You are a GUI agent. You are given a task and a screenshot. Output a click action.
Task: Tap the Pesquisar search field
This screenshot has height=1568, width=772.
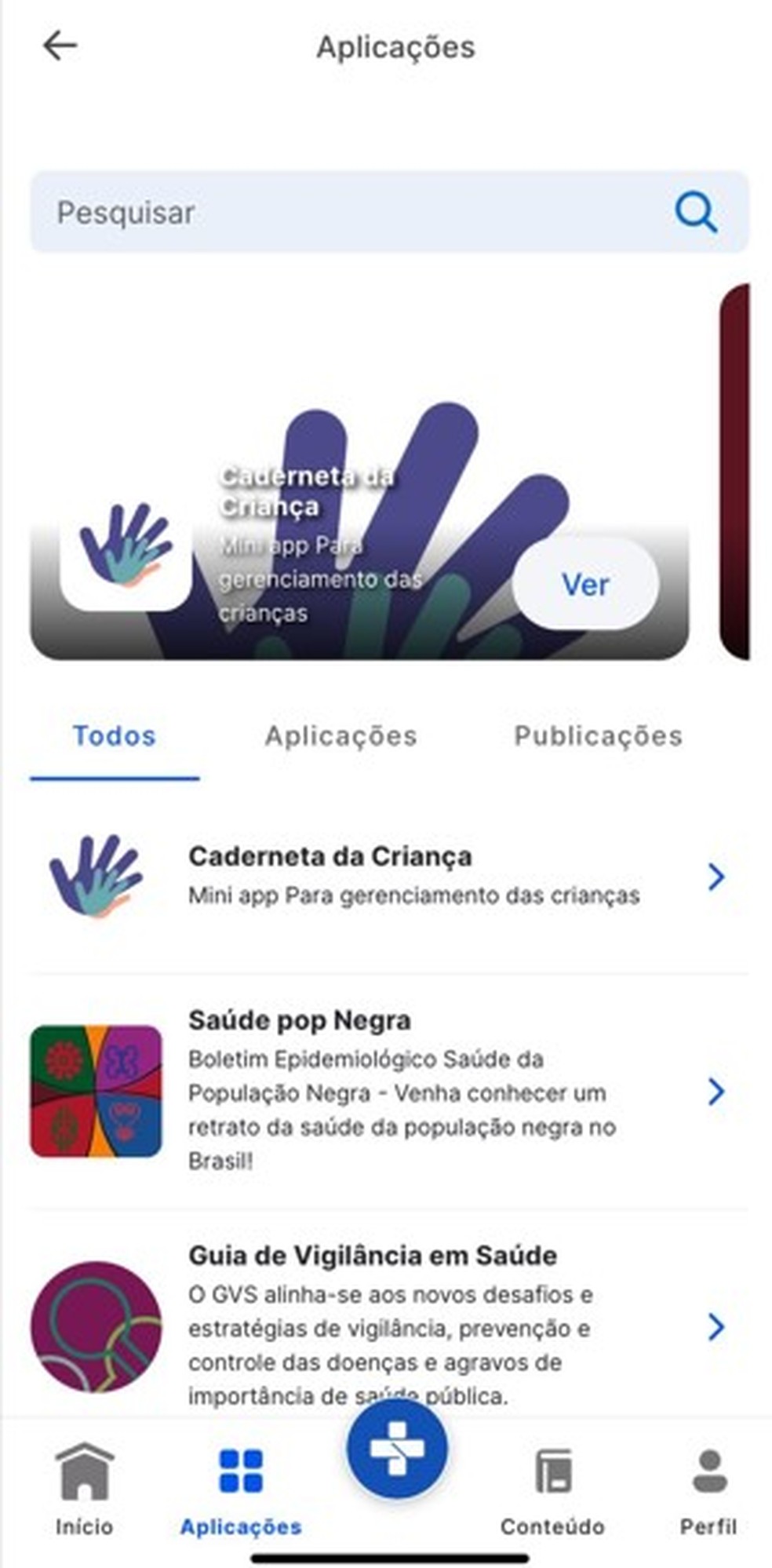(345, 212)
